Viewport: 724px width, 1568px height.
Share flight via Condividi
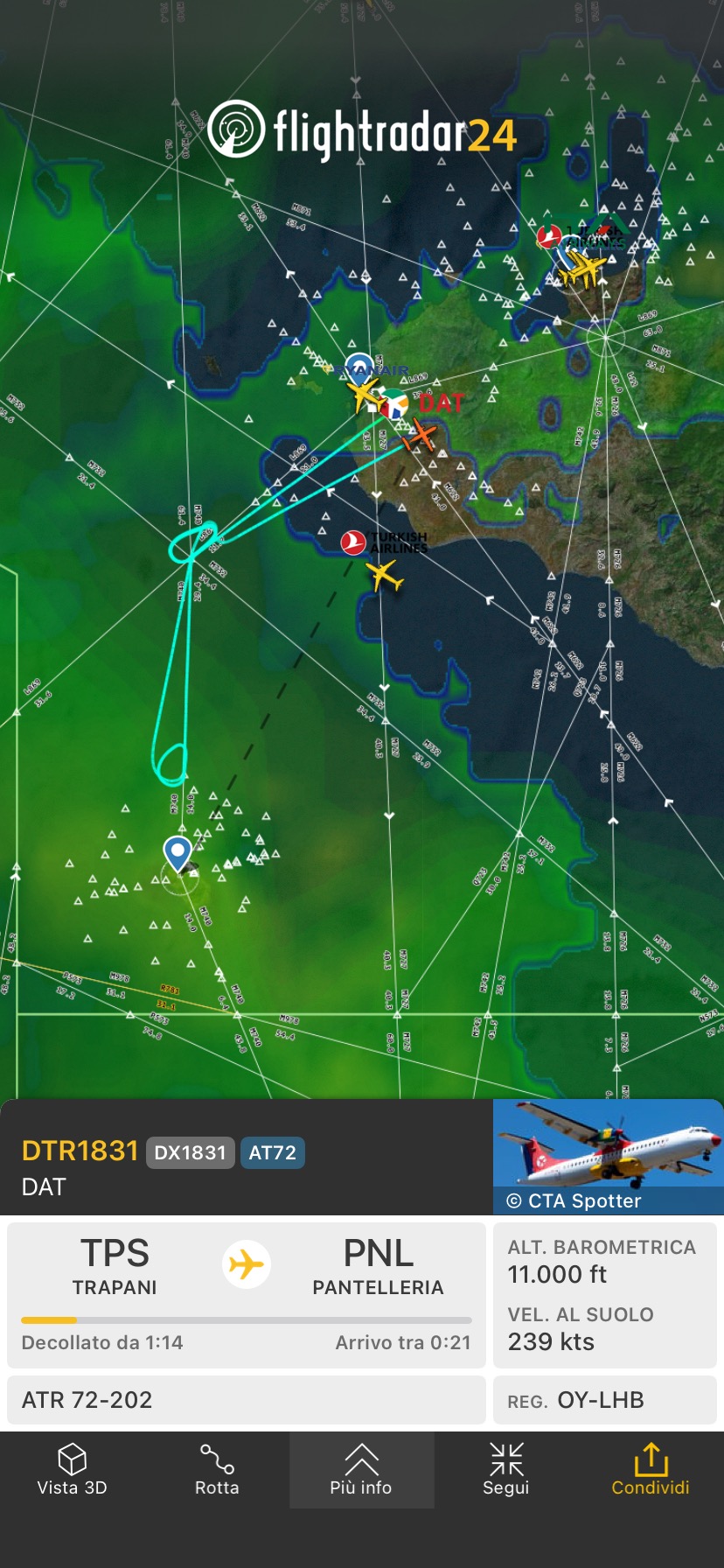click(651, 1469)
